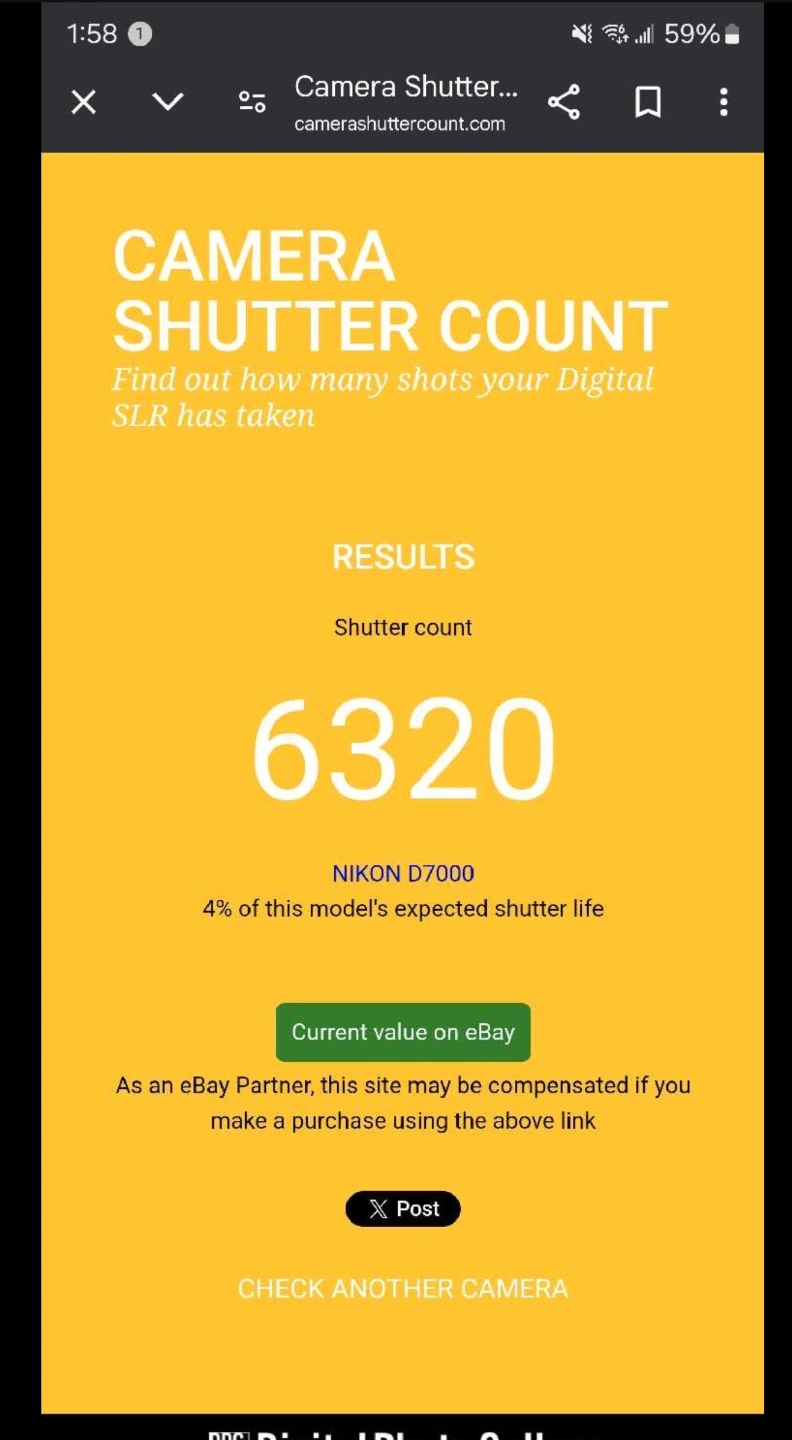Close the custom browser tab
This screenshot has height=1440, width=792.
pyautogui.click(x=84, y=102)
